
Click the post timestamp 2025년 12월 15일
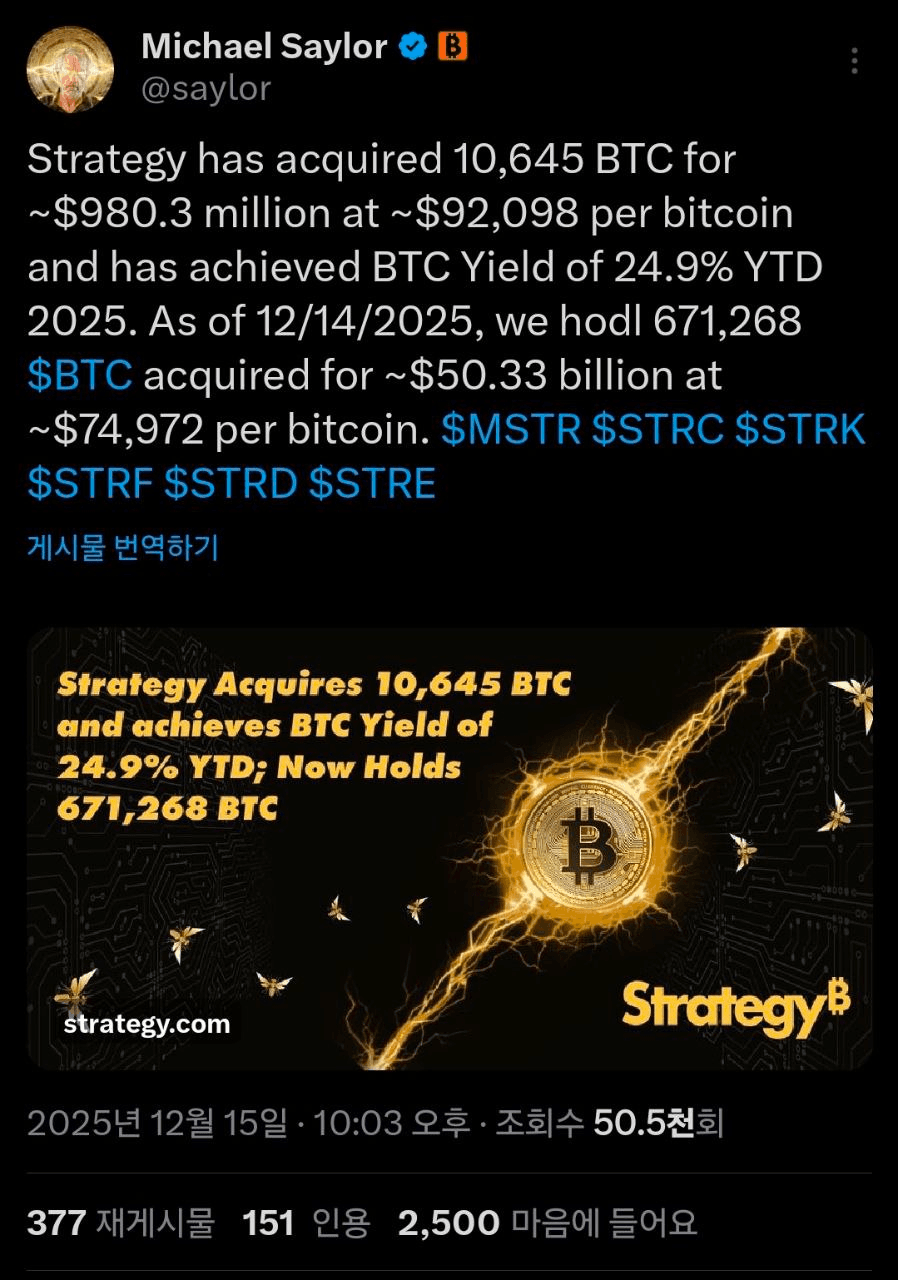tap(155, 1125)
